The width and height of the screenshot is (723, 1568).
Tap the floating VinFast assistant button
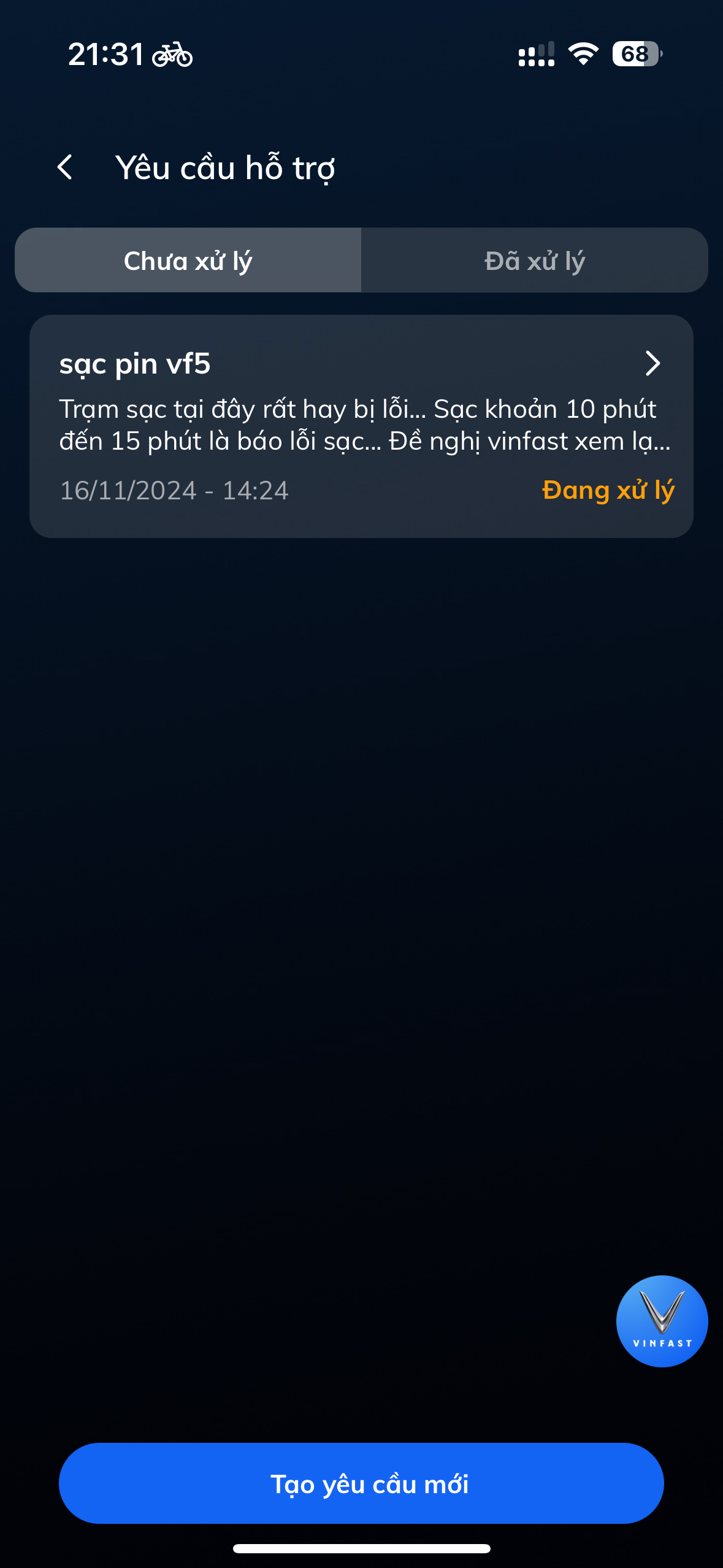click(661, 1321)
